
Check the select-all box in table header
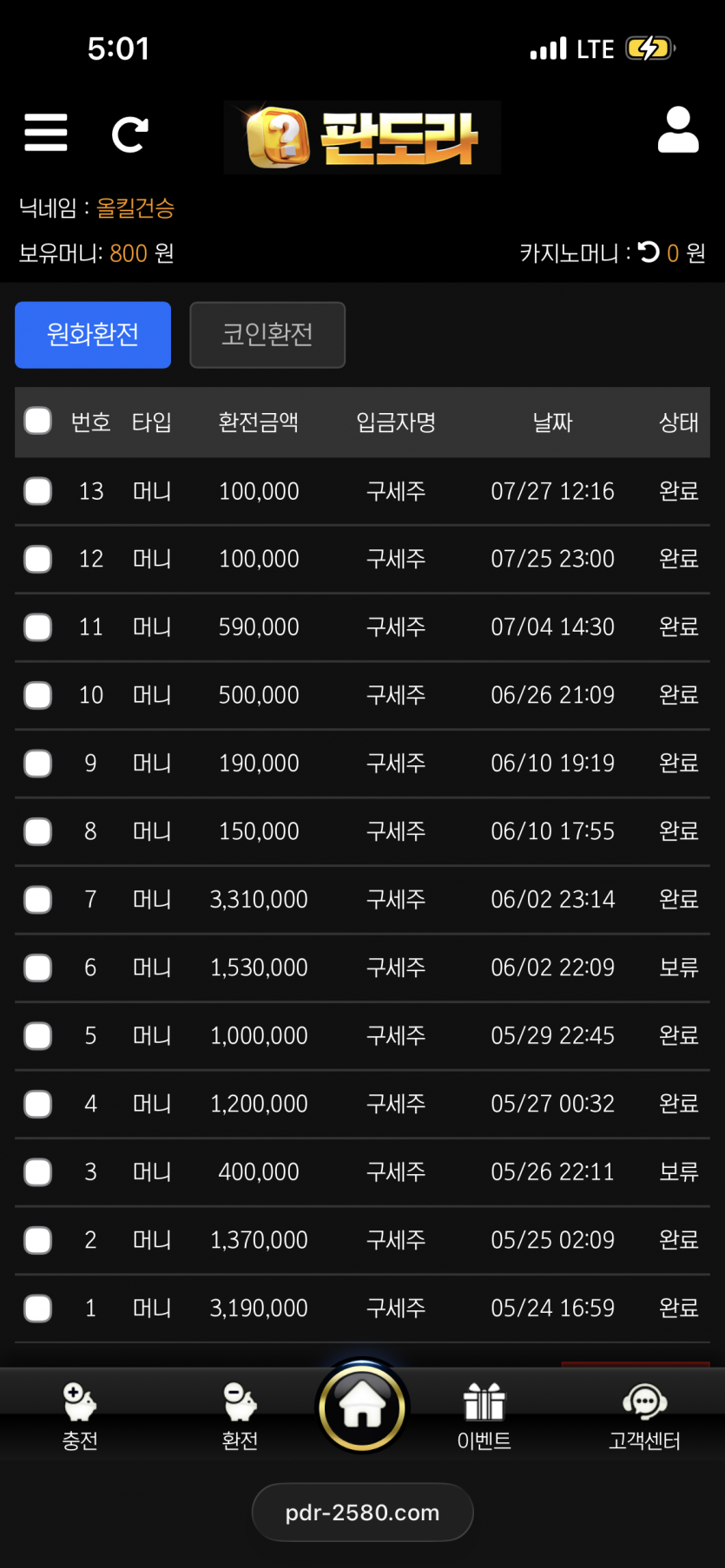tap(38, 421)
